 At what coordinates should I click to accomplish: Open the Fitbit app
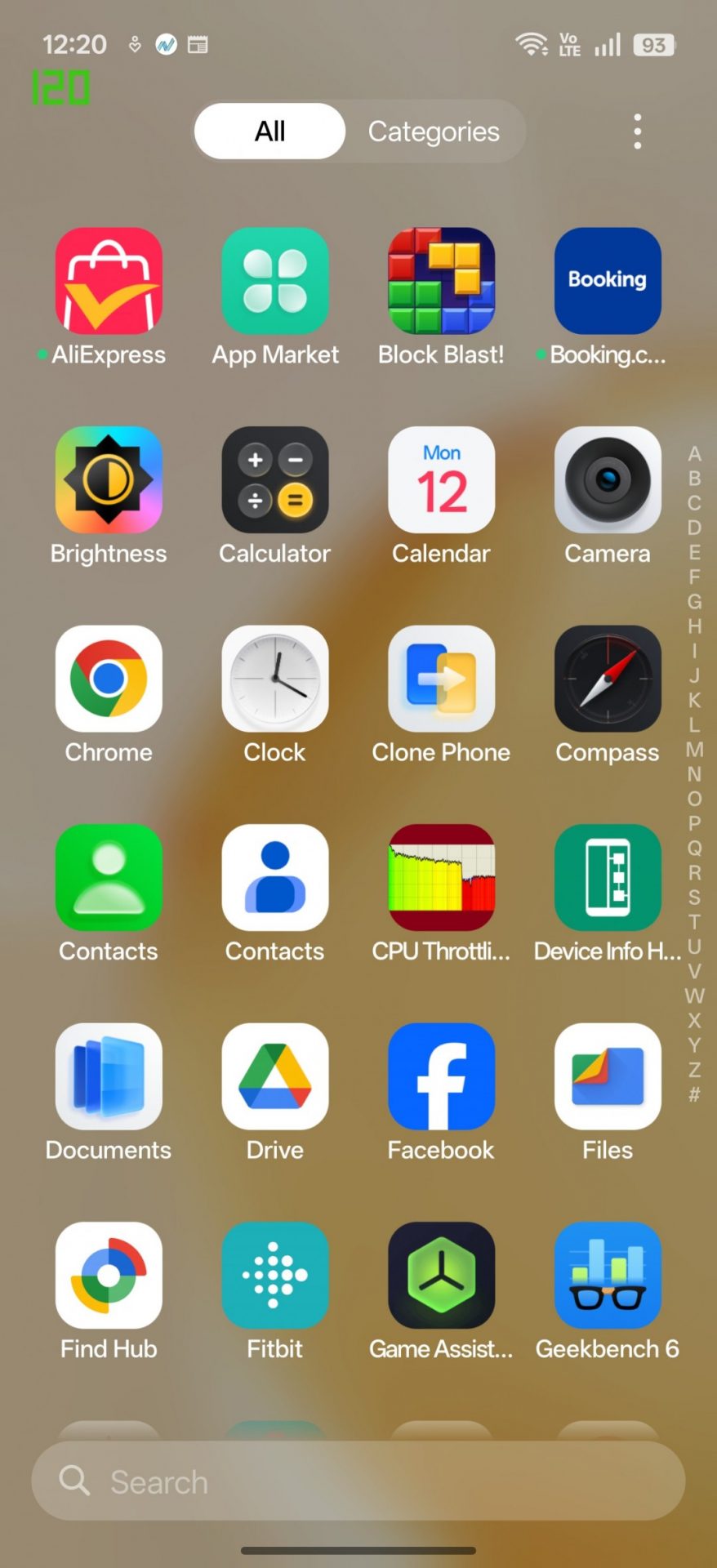(x=275, y=1276)
